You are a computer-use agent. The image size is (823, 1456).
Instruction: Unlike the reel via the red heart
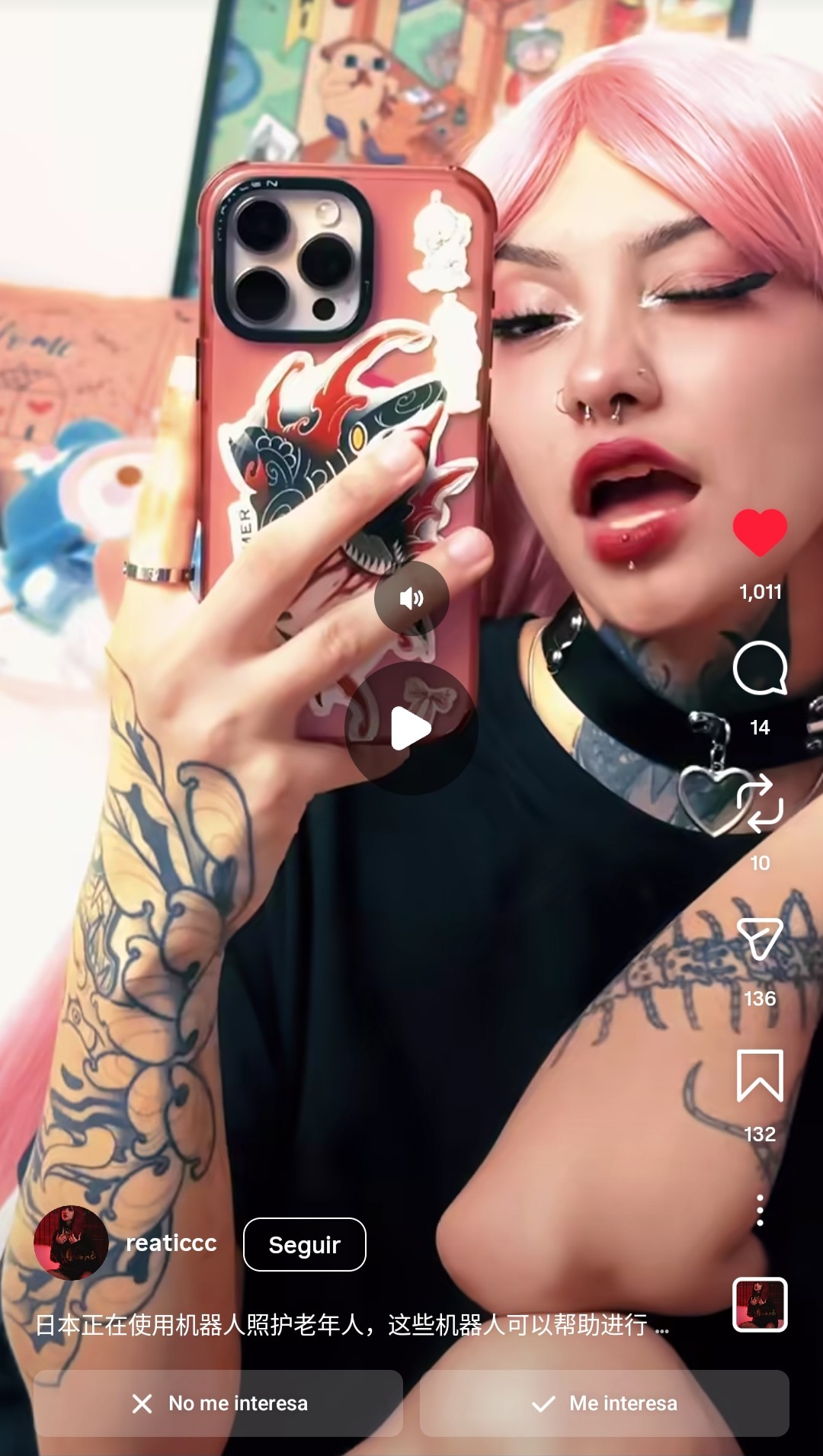[x=760, y=532]
